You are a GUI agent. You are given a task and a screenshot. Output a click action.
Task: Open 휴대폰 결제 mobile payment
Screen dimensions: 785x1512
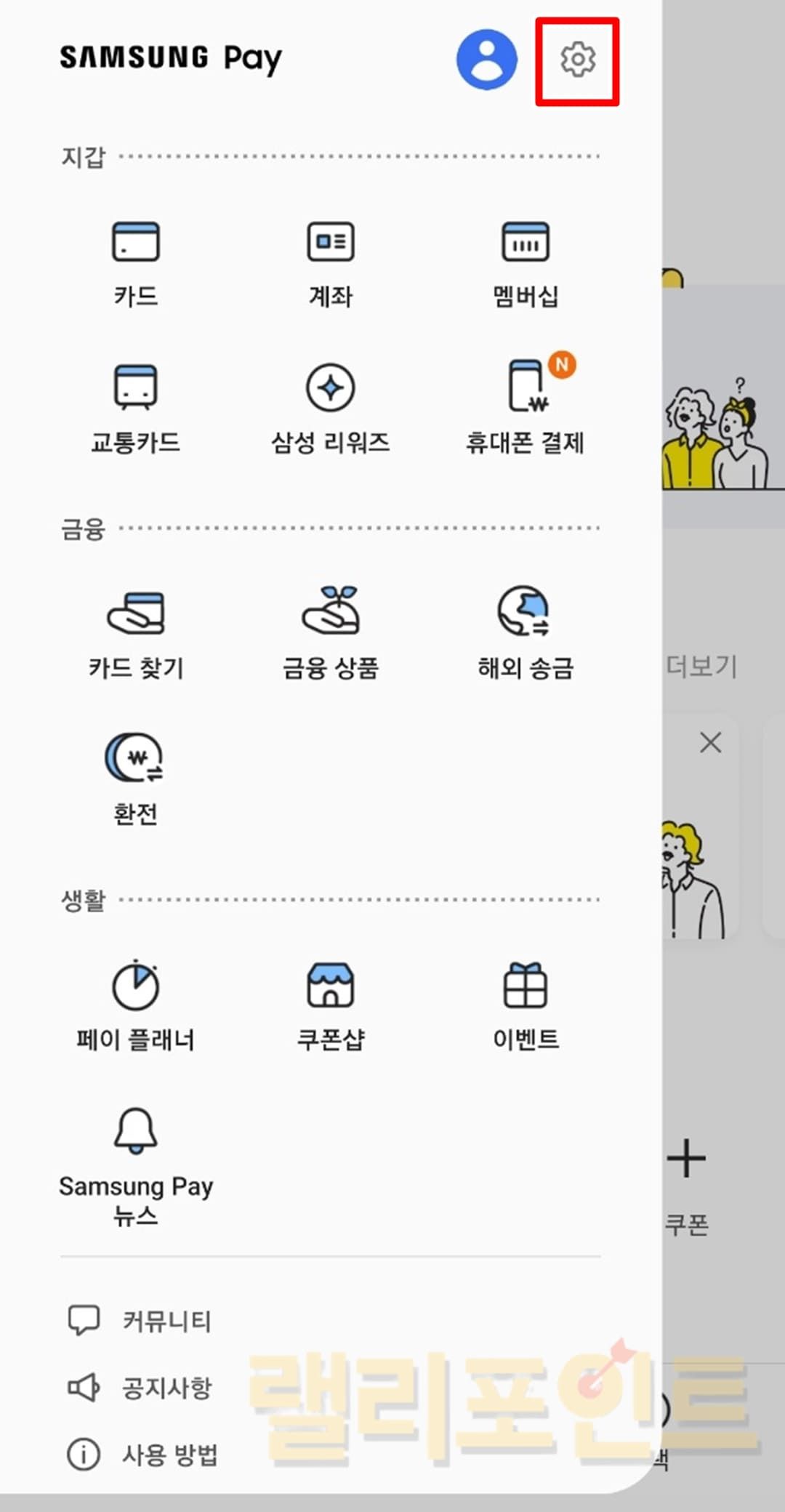(x=526, y=409)
